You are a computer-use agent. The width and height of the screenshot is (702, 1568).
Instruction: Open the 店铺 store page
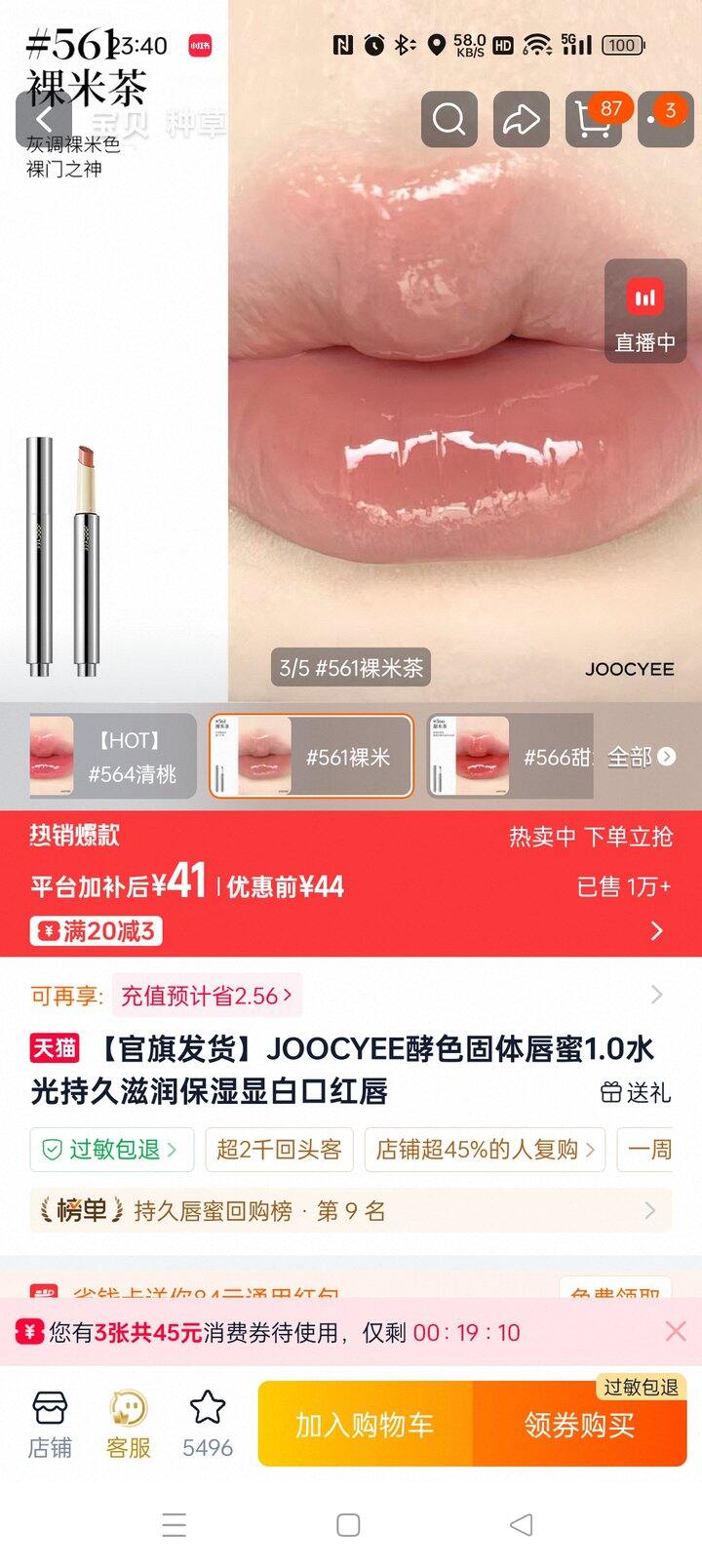(50, 1426)
